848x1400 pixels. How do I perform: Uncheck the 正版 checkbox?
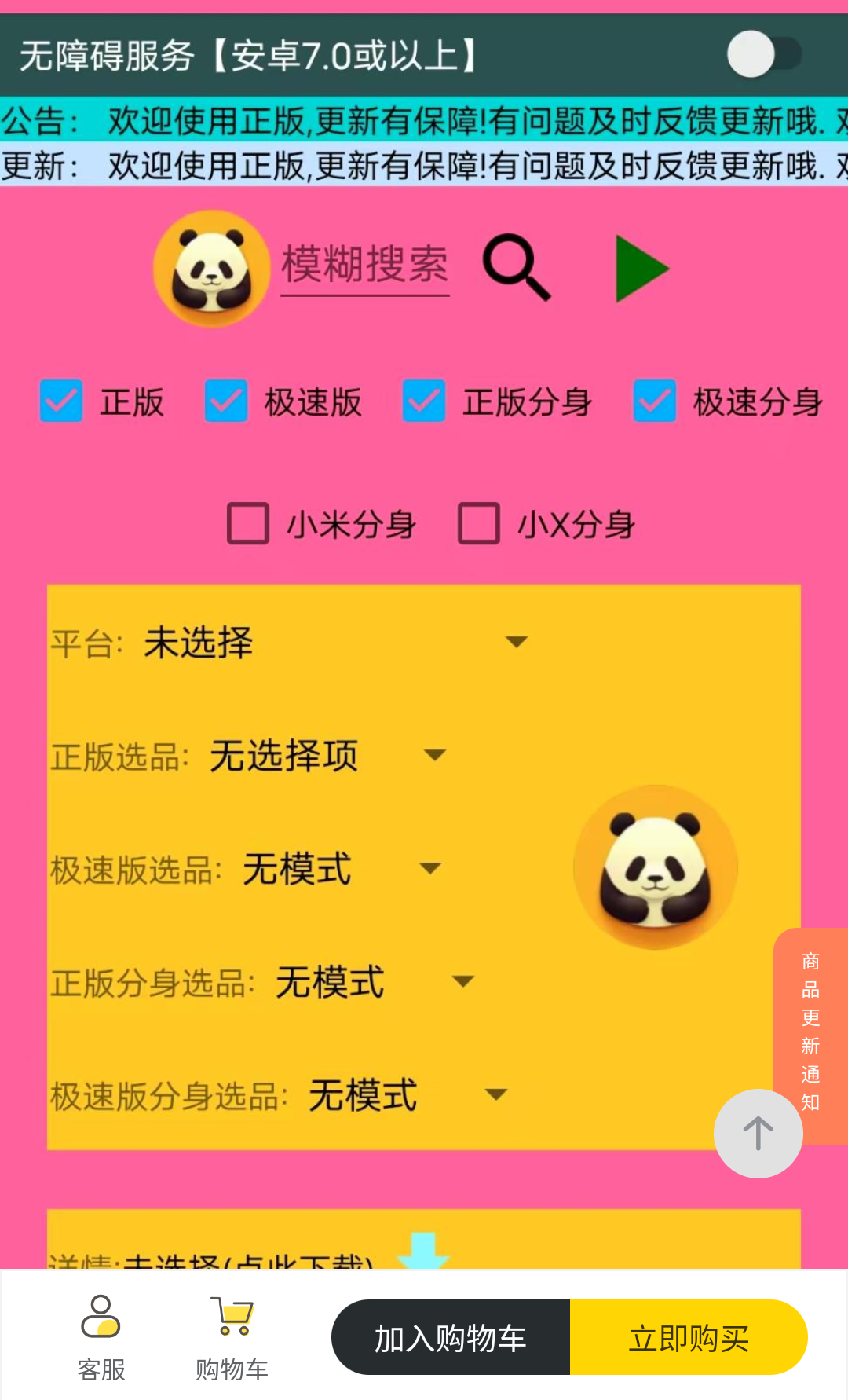(x=61, y=401)
